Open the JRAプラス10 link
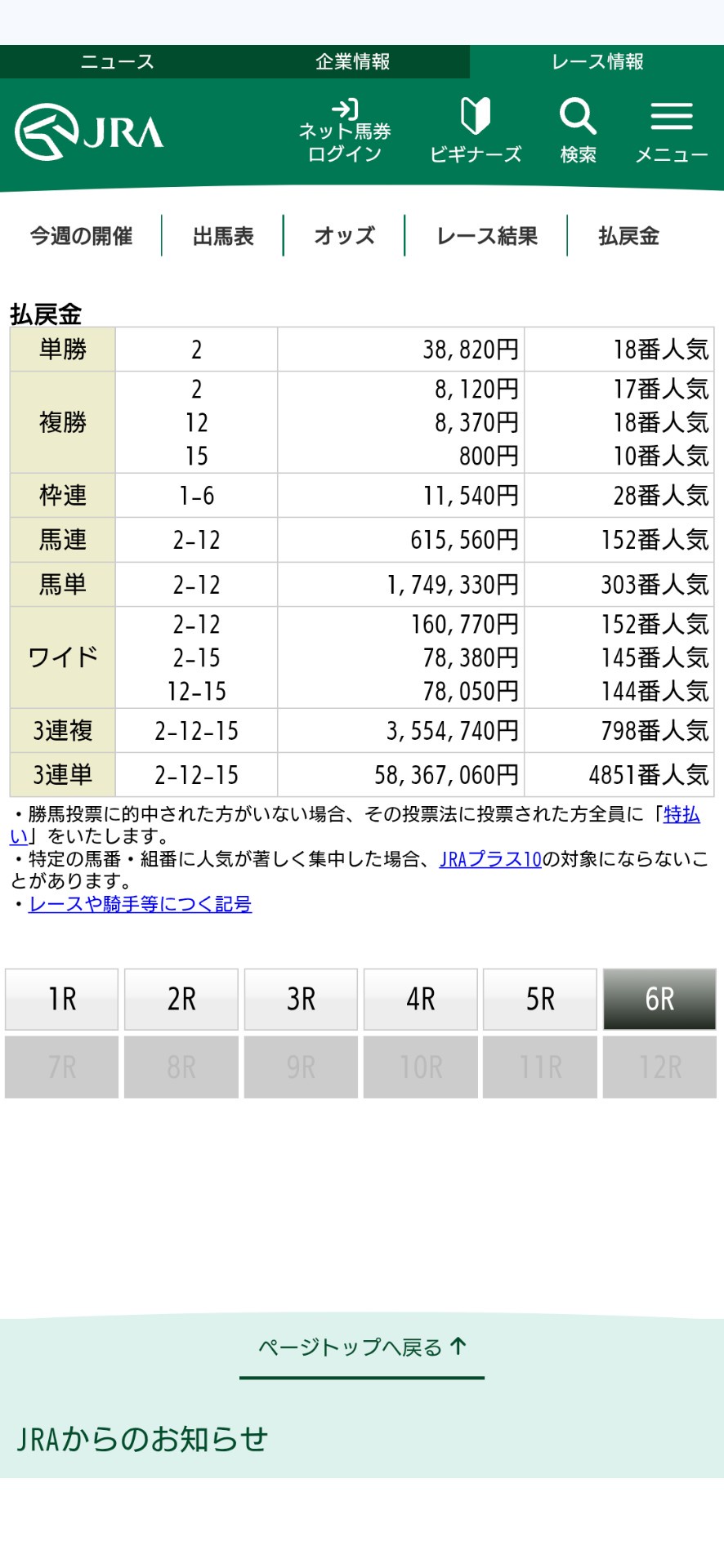 pyautogui.click(x=490, y=859)
